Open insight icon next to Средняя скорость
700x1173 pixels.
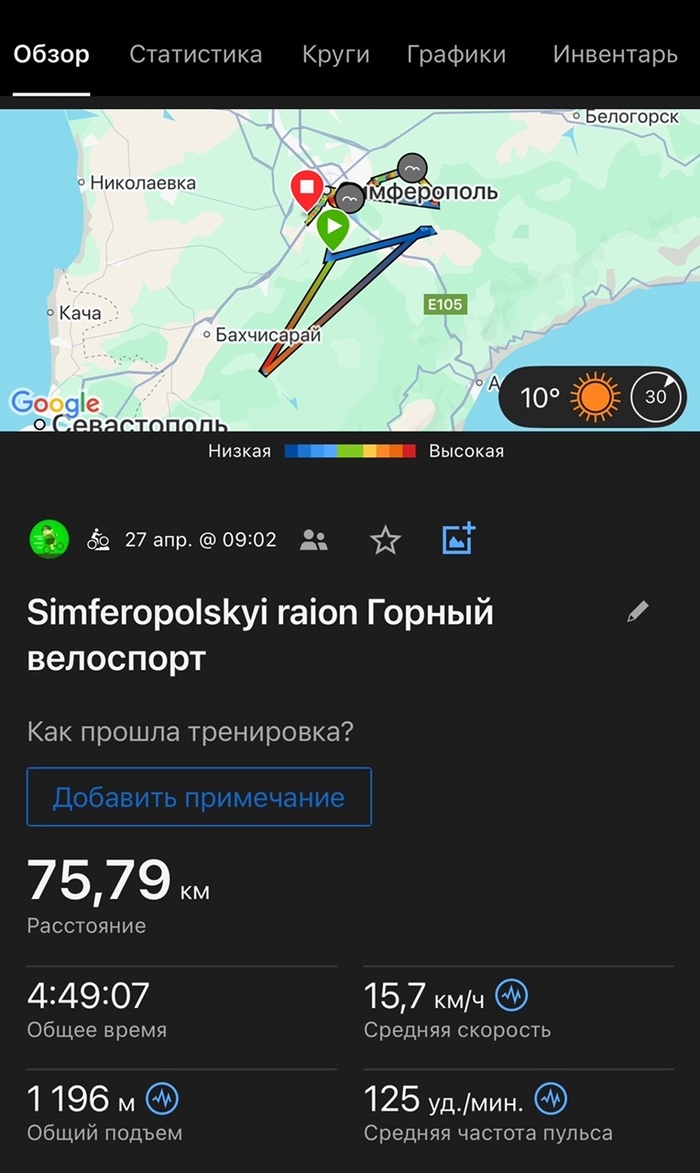coord(512,995)
